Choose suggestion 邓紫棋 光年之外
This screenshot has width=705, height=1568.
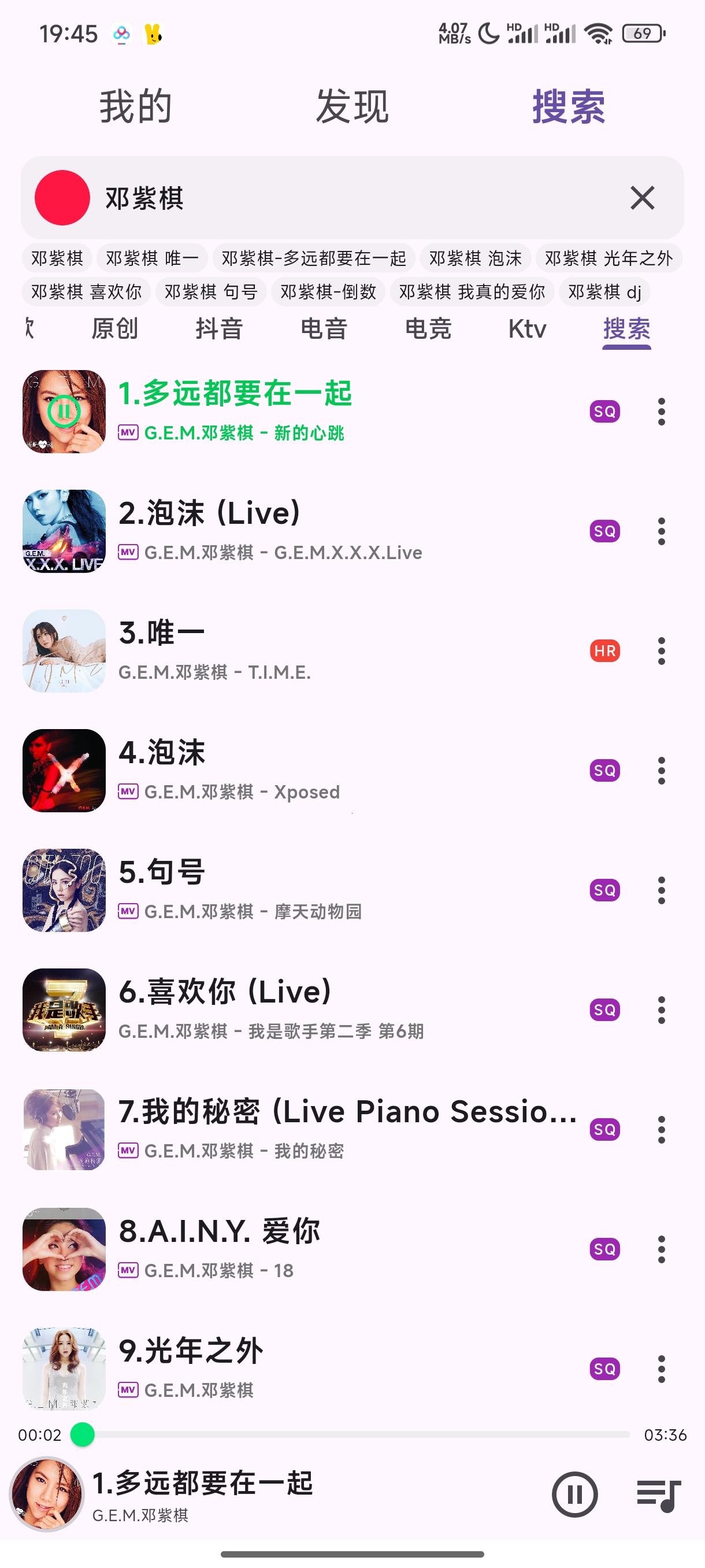pyautogui.click(x=608, y=258)
